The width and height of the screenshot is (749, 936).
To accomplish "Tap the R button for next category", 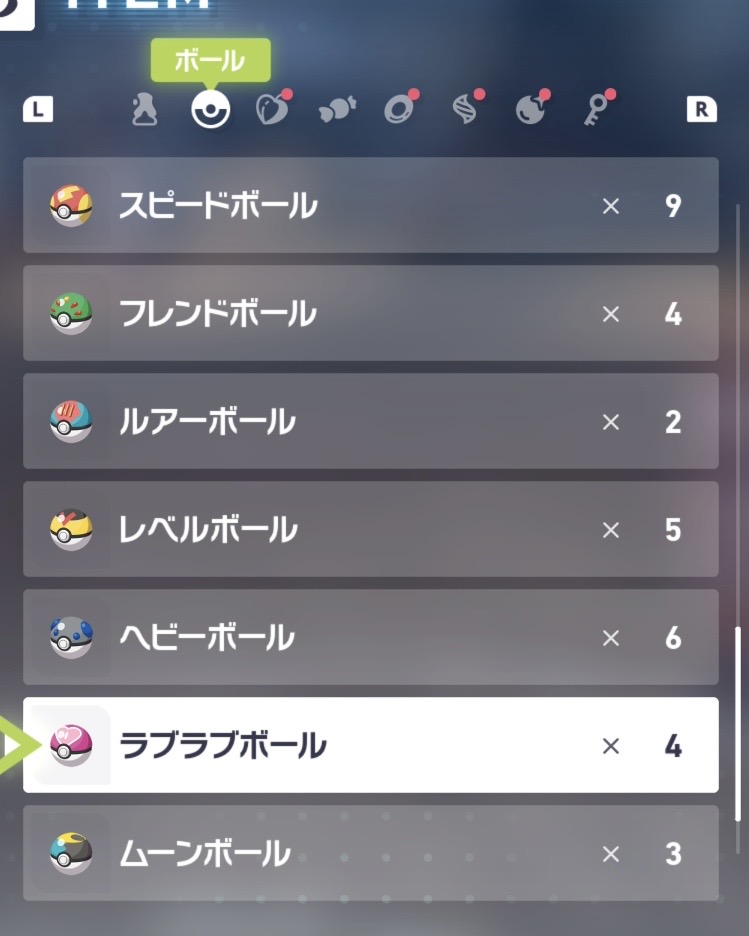I will point(702,109).
